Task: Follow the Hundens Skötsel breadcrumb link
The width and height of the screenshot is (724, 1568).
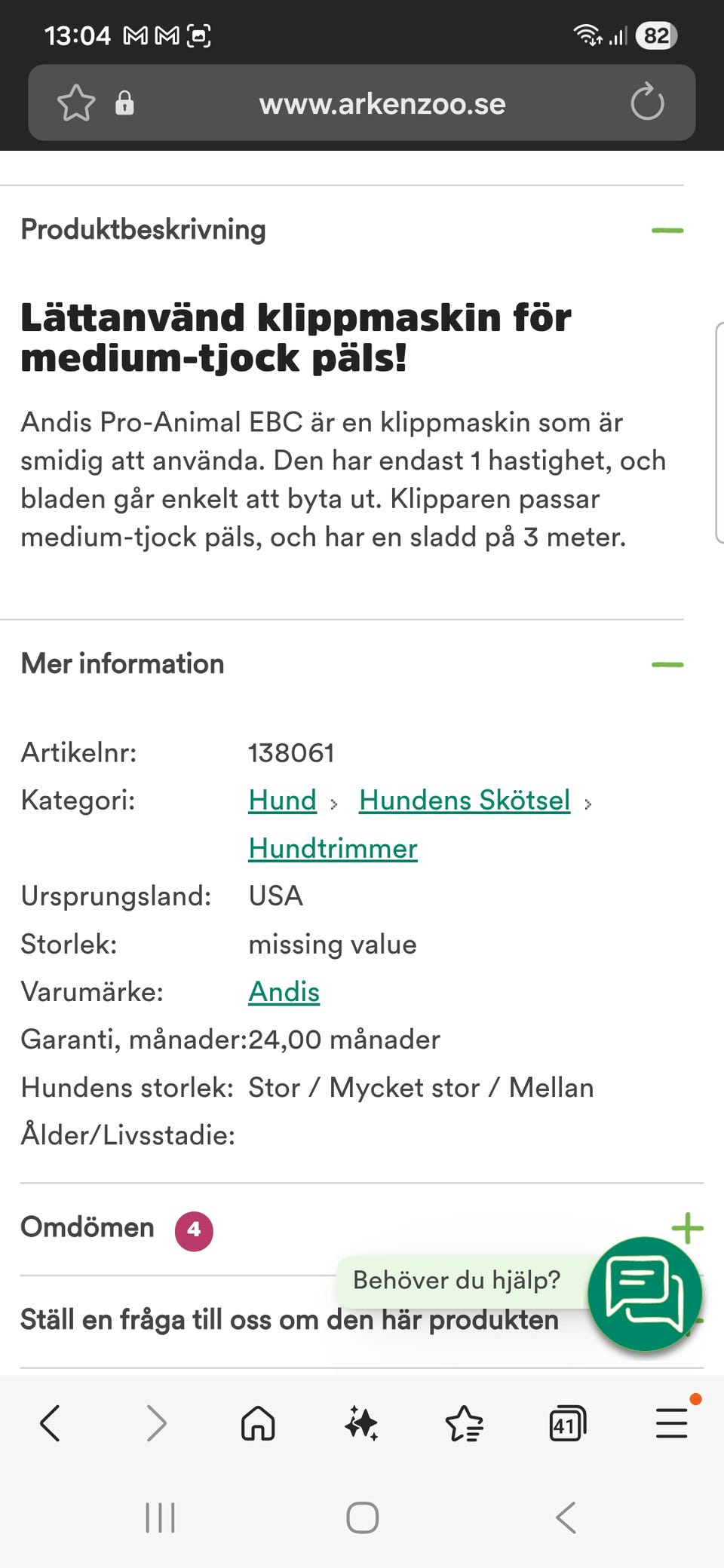Action: [x=464, y=800]
